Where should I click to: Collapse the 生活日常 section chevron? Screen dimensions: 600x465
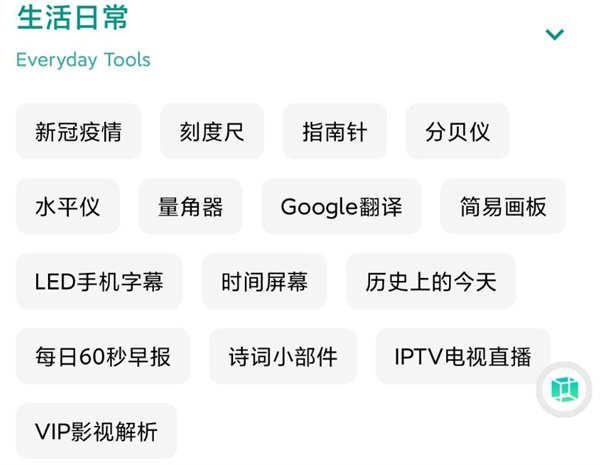tap(554, 35)
